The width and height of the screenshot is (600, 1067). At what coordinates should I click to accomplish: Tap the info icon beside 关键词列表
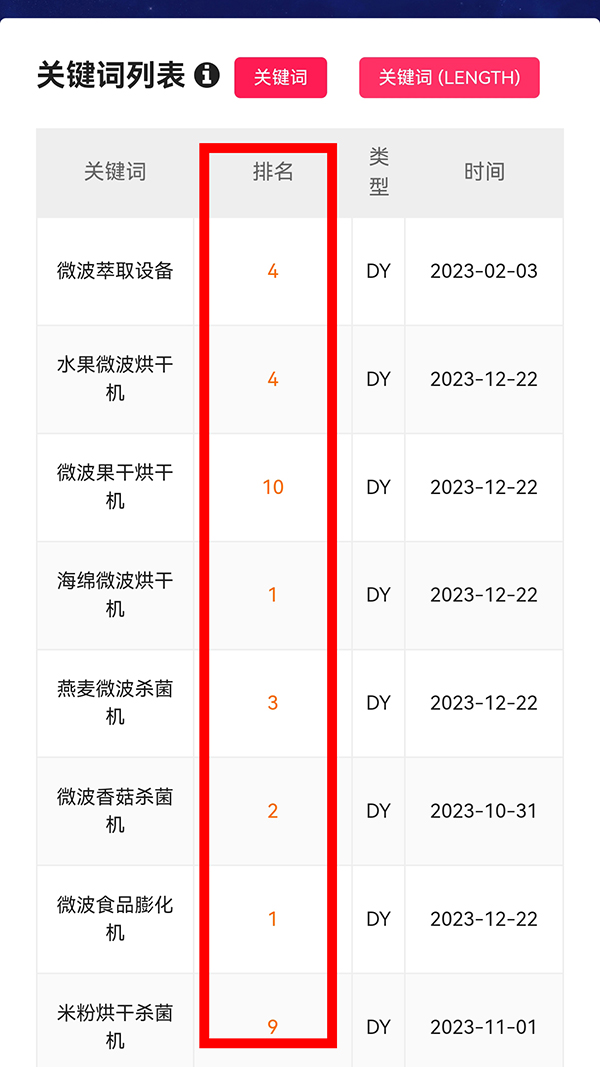[x=207, y=76]
